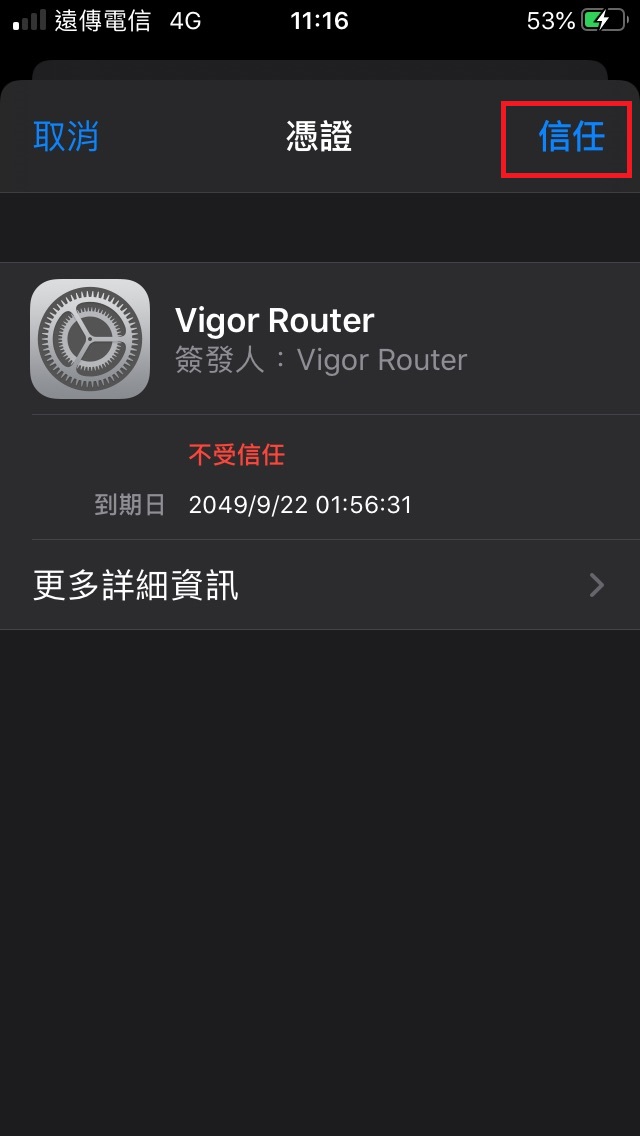Screen dimensions: 640x1136
Task: Tap 信任 to trust Vigor Router certificate
Action: click(x=571, y=137)
